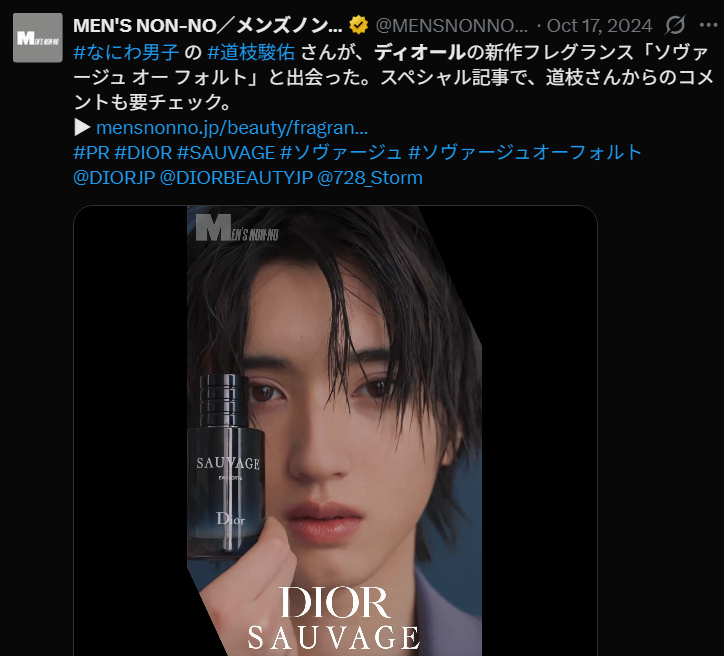Open hashtag #ソヴァージュ
Screen dimensions: 724x656
tap(341, 152)
